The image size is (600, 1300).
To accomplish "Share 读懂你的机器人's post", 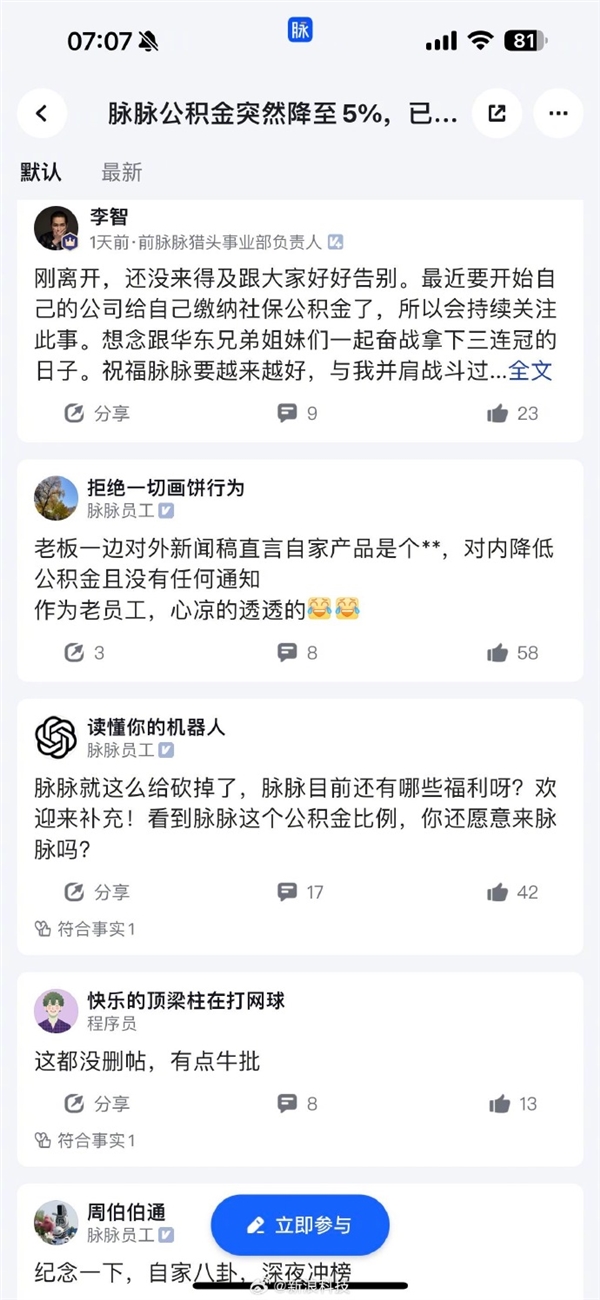I will (96, 892).
